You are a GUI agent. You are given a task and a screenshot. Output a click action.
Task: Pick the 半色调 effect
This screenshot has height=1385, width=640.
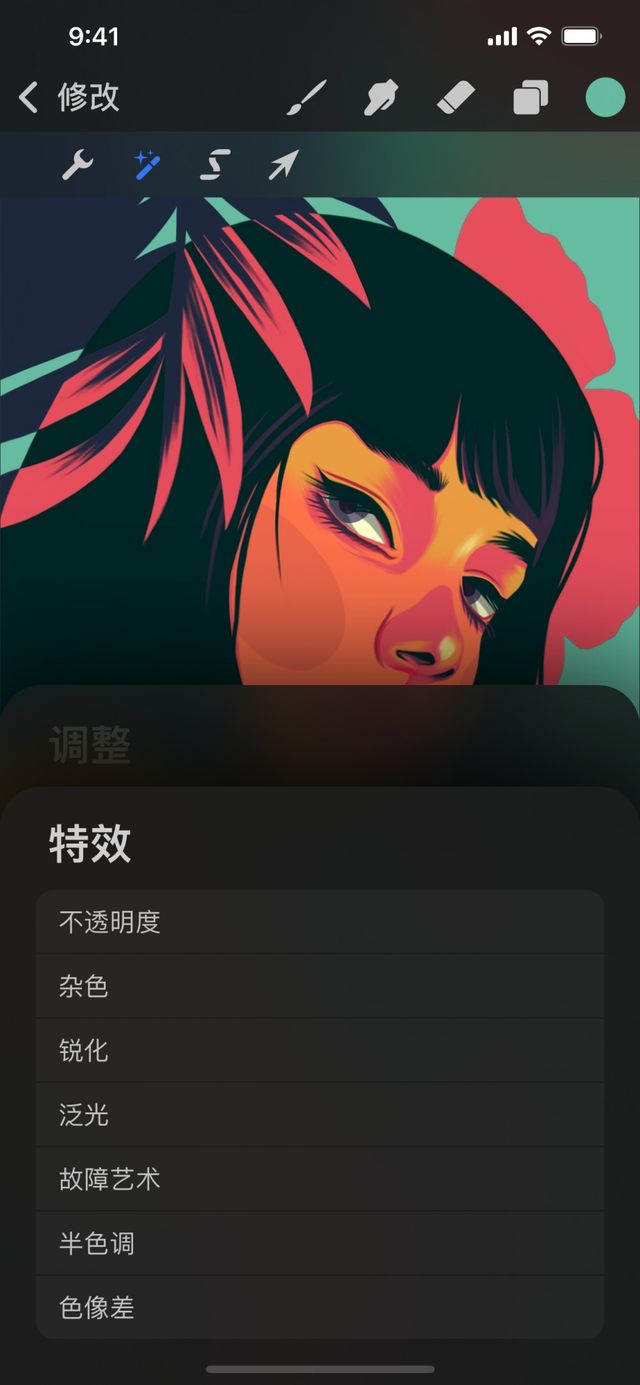[x=320, y=1244]
